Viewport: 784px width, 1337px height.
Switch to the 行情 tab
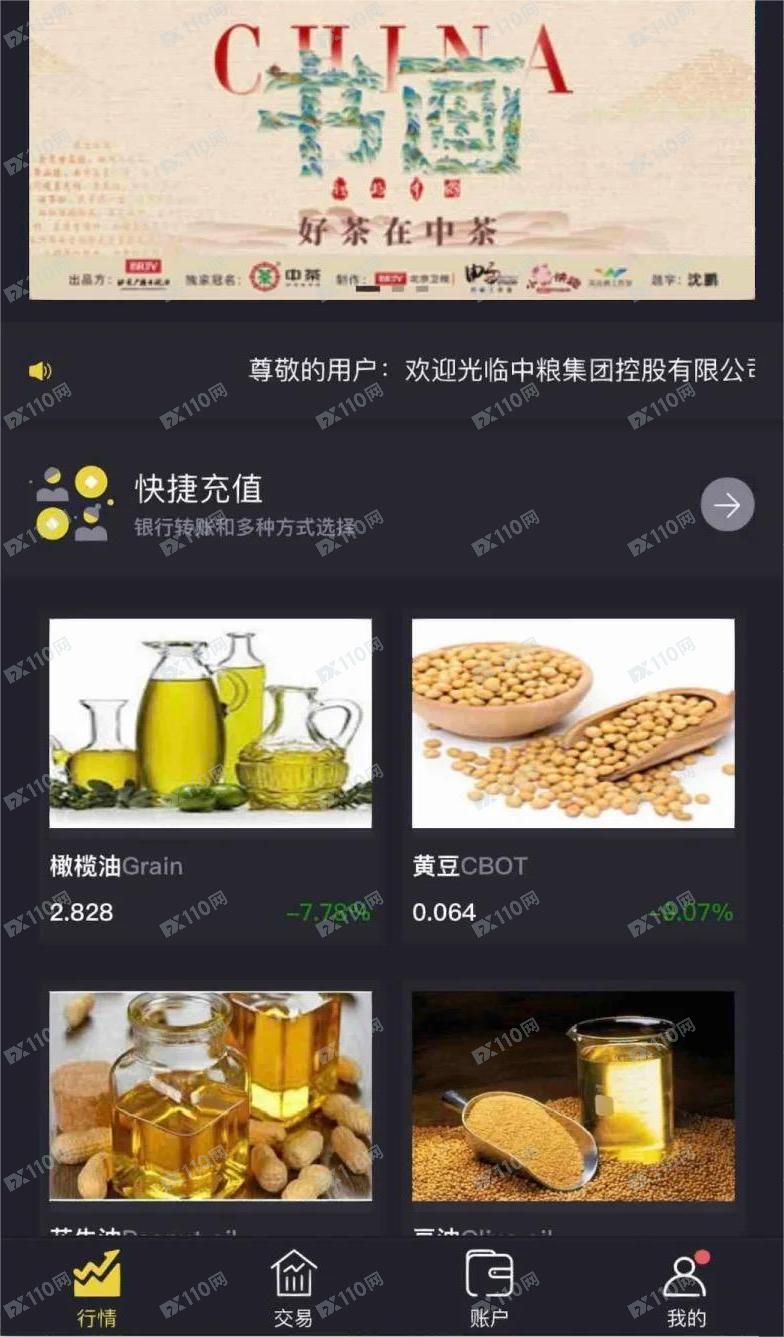(x=97, y=1289)
